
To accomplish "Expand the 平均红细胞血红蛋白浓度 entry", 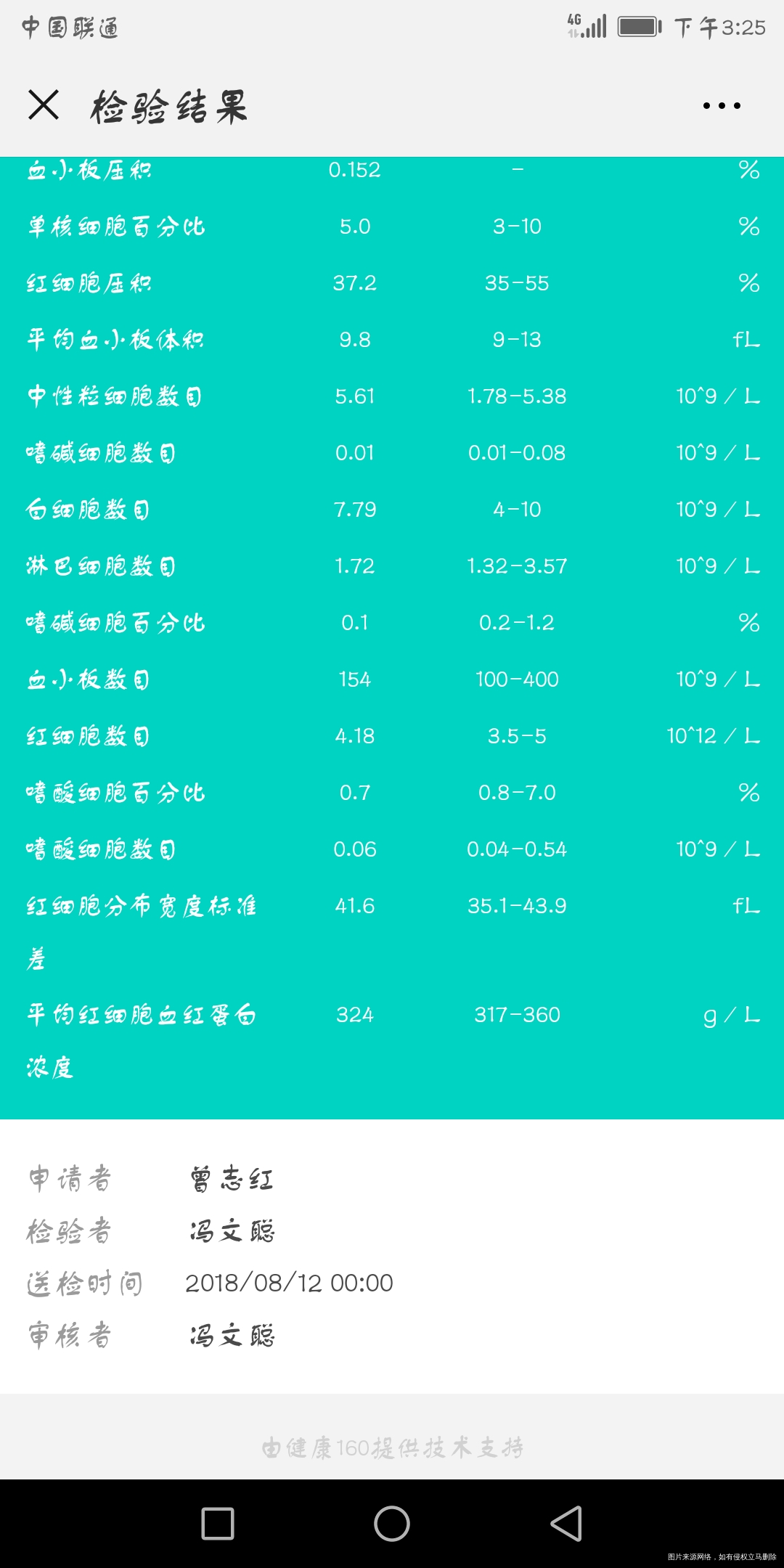I will tap(392, 1015).
